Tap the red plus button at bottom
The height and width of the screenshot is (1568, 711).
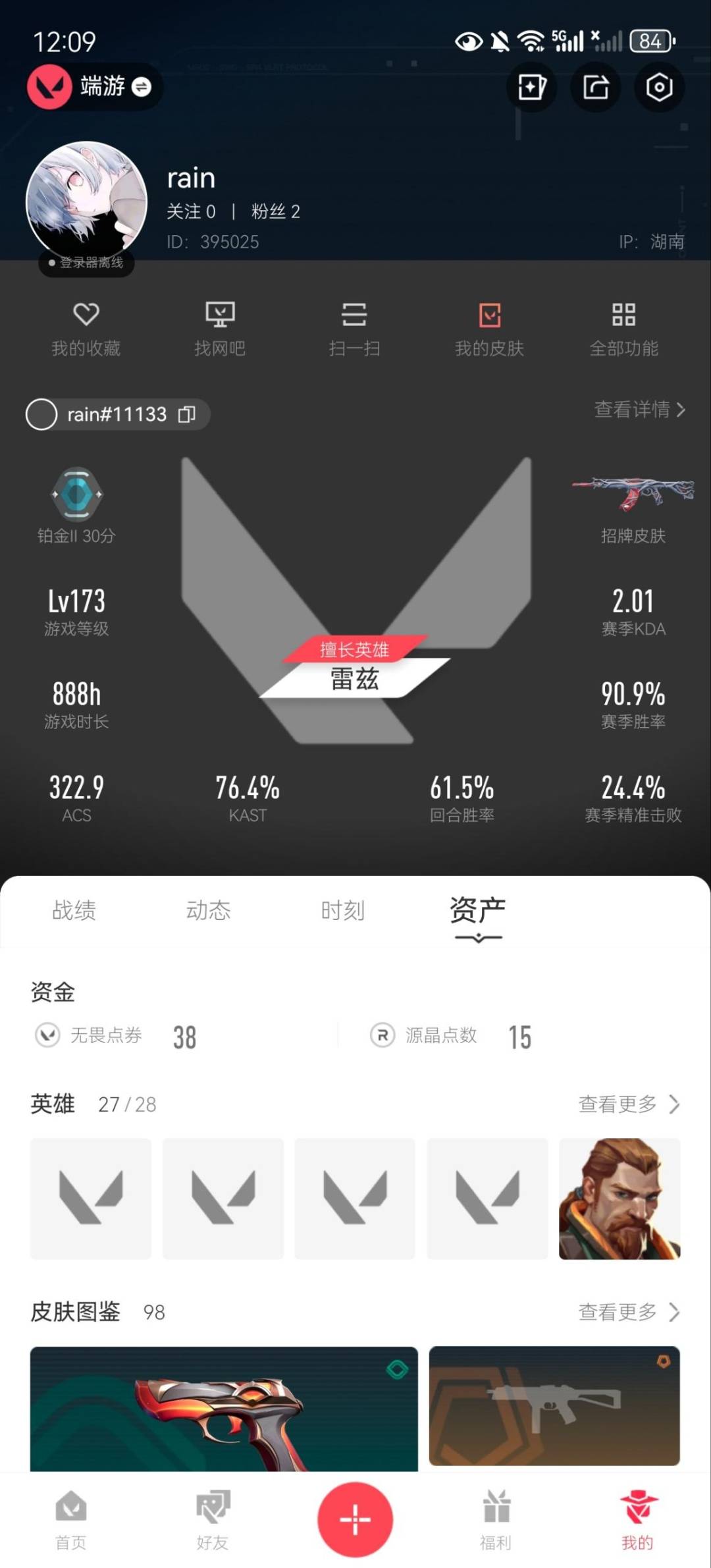tap(355, 1520)
